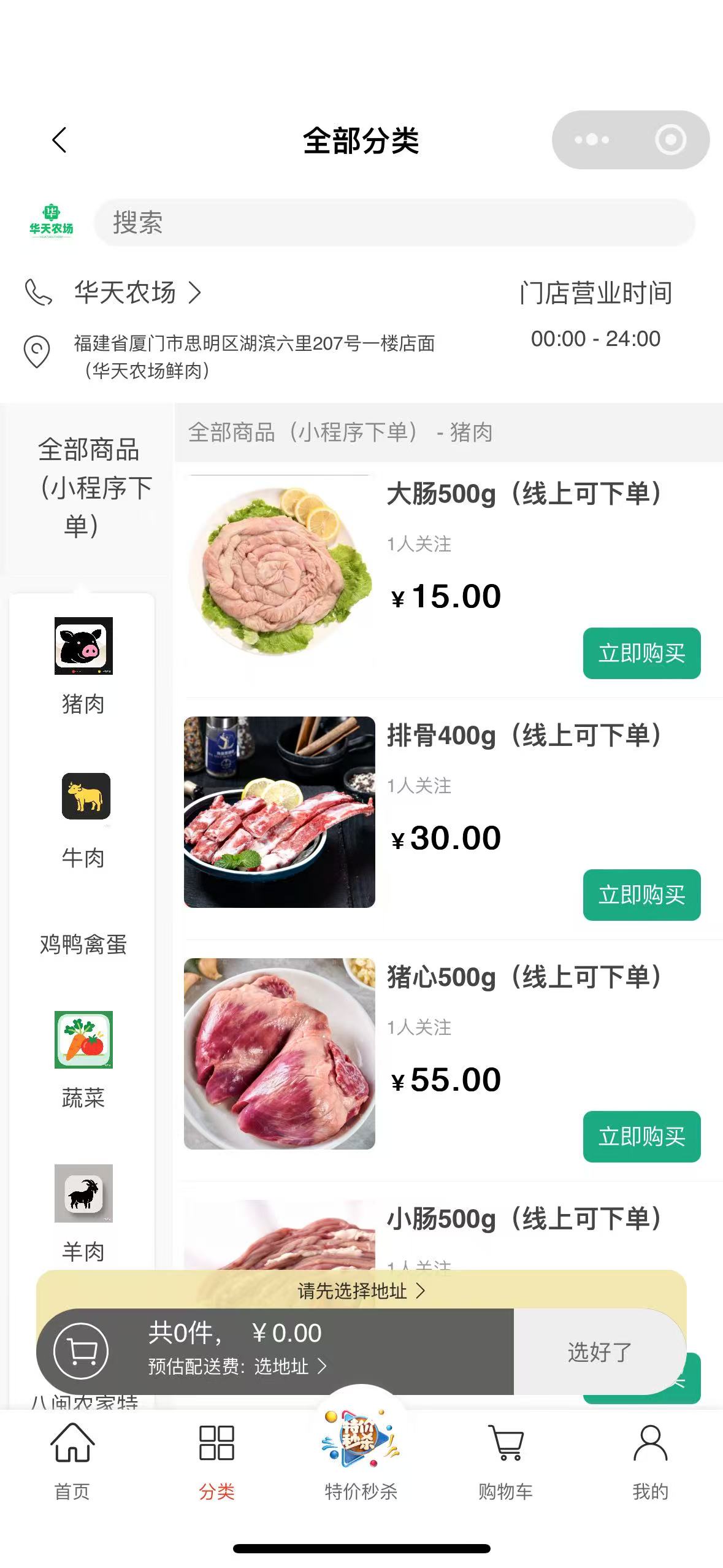This screenshot has height=1568, width=723.
Task: Open the 华天农场 store details
Action: click(x=137, y=293)
